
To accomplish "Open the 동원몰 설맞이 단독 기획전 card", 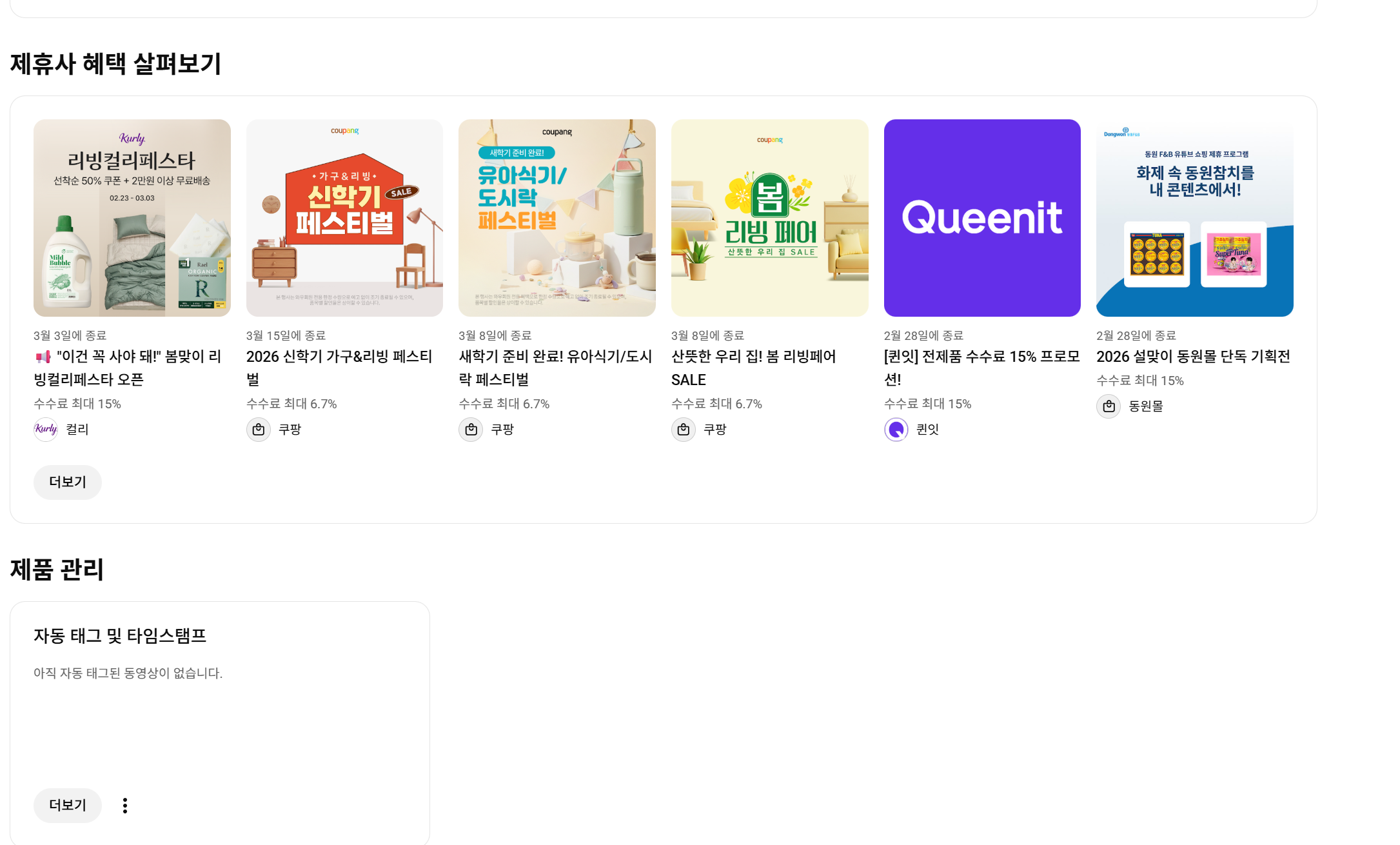I will point(1194,218).
